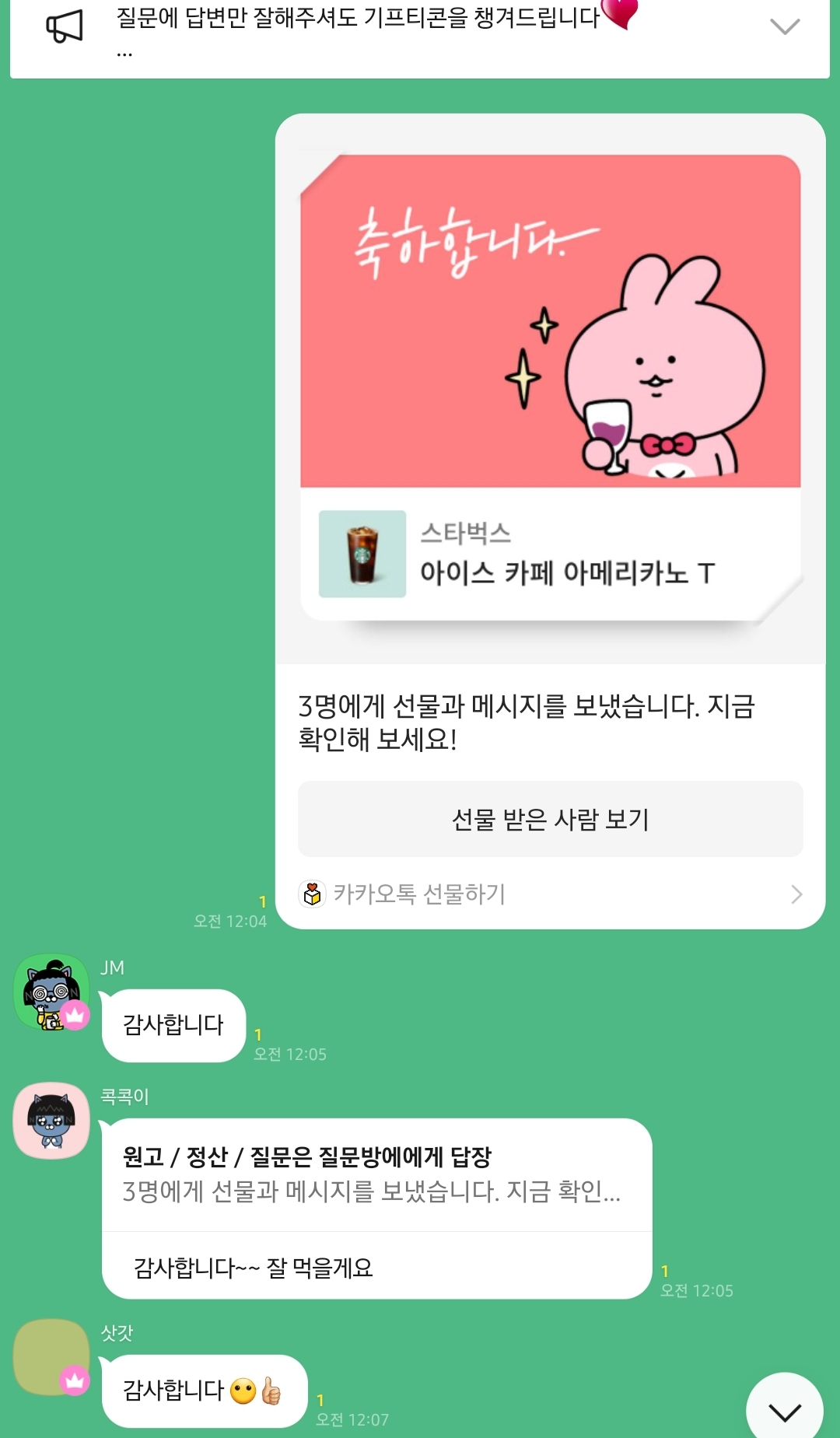Jump to latest messages with down arrow button
This screenshot has width=840, height=1438.
pos(784,1411)
